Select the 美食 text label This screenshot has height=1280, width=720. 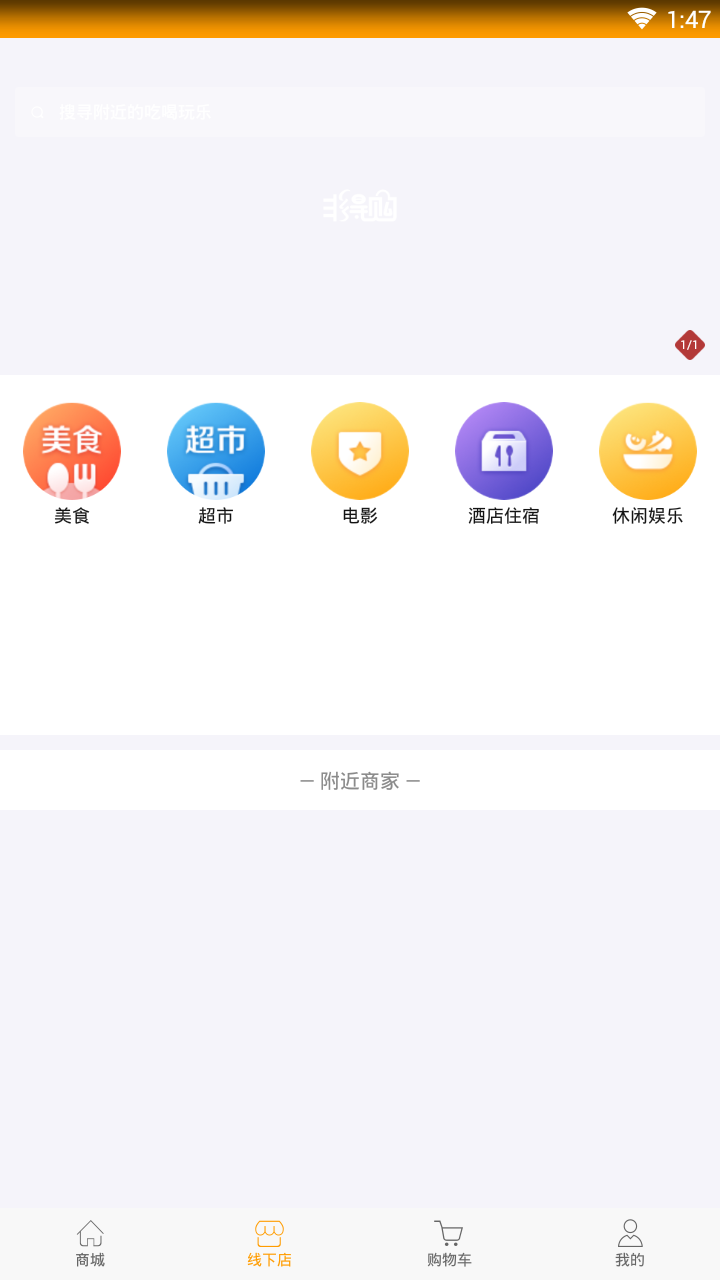coord(72,517)
